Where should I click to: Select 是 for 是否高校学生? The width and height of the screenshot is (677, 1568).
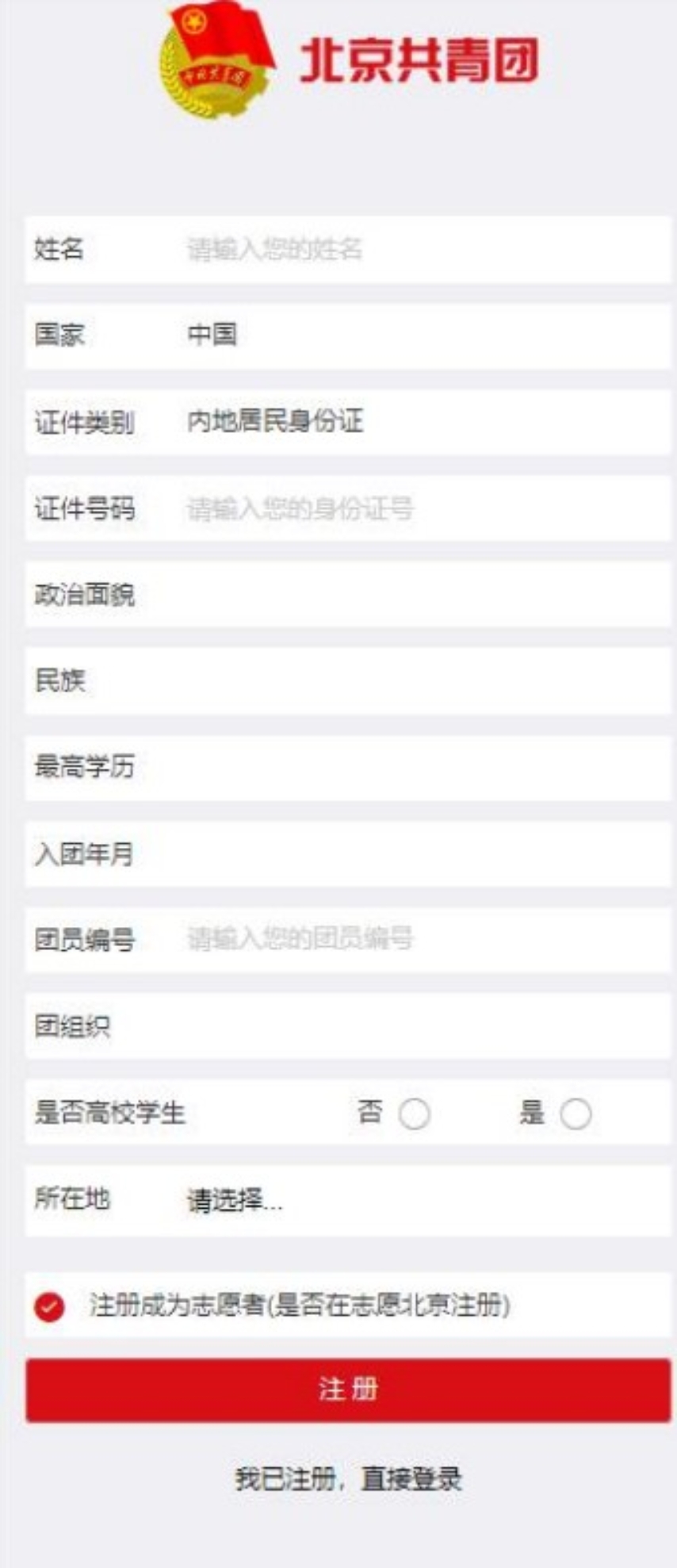coord(576,1114)
